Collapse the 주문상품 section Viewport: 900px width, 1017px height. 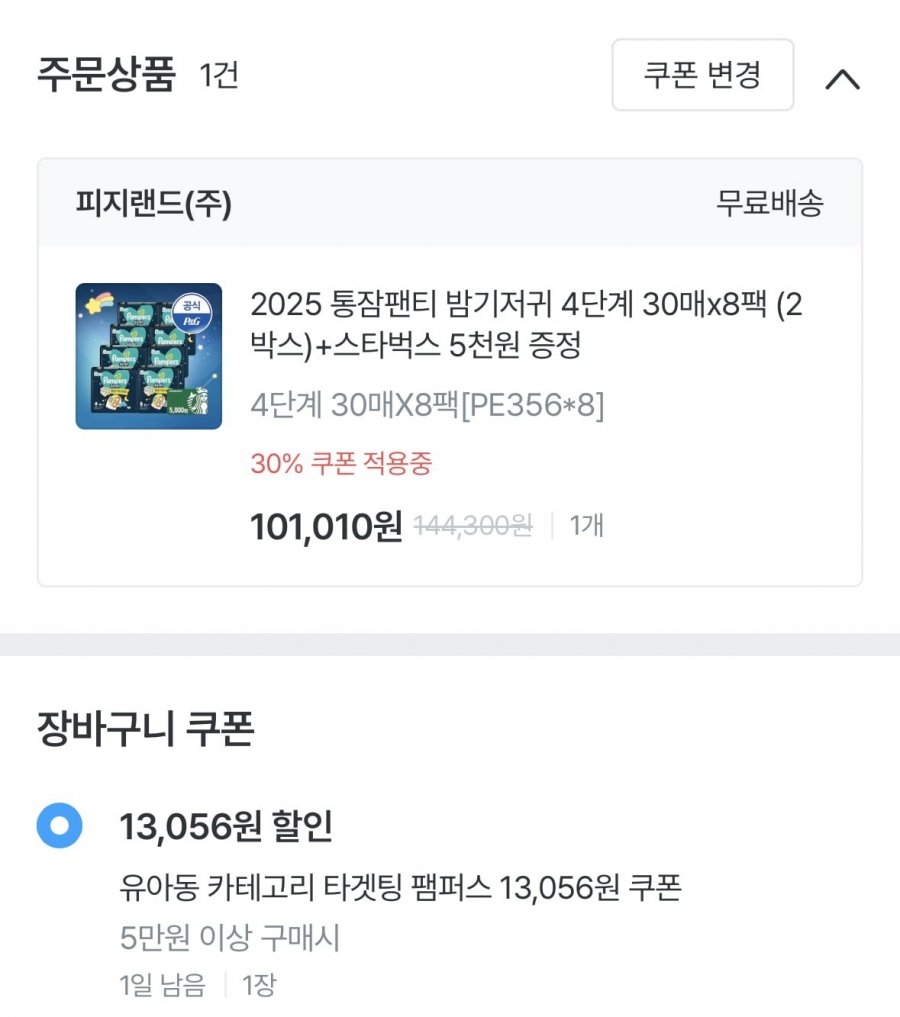point(842,78)
